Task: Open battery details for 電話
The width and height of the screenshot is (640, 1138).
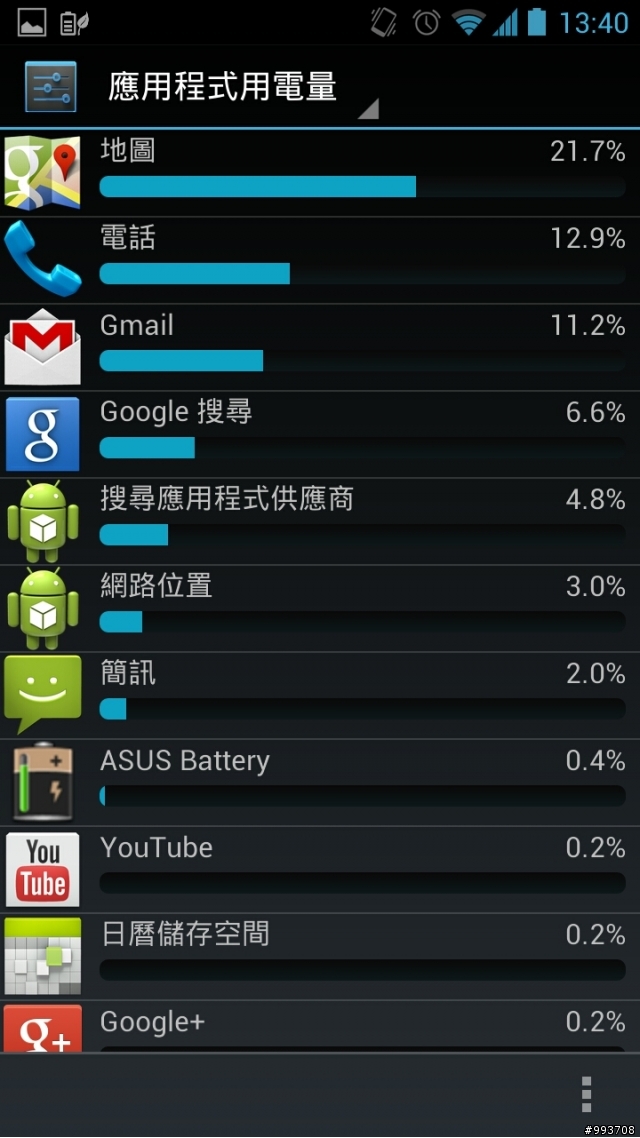Action: (x=320, y=260)
